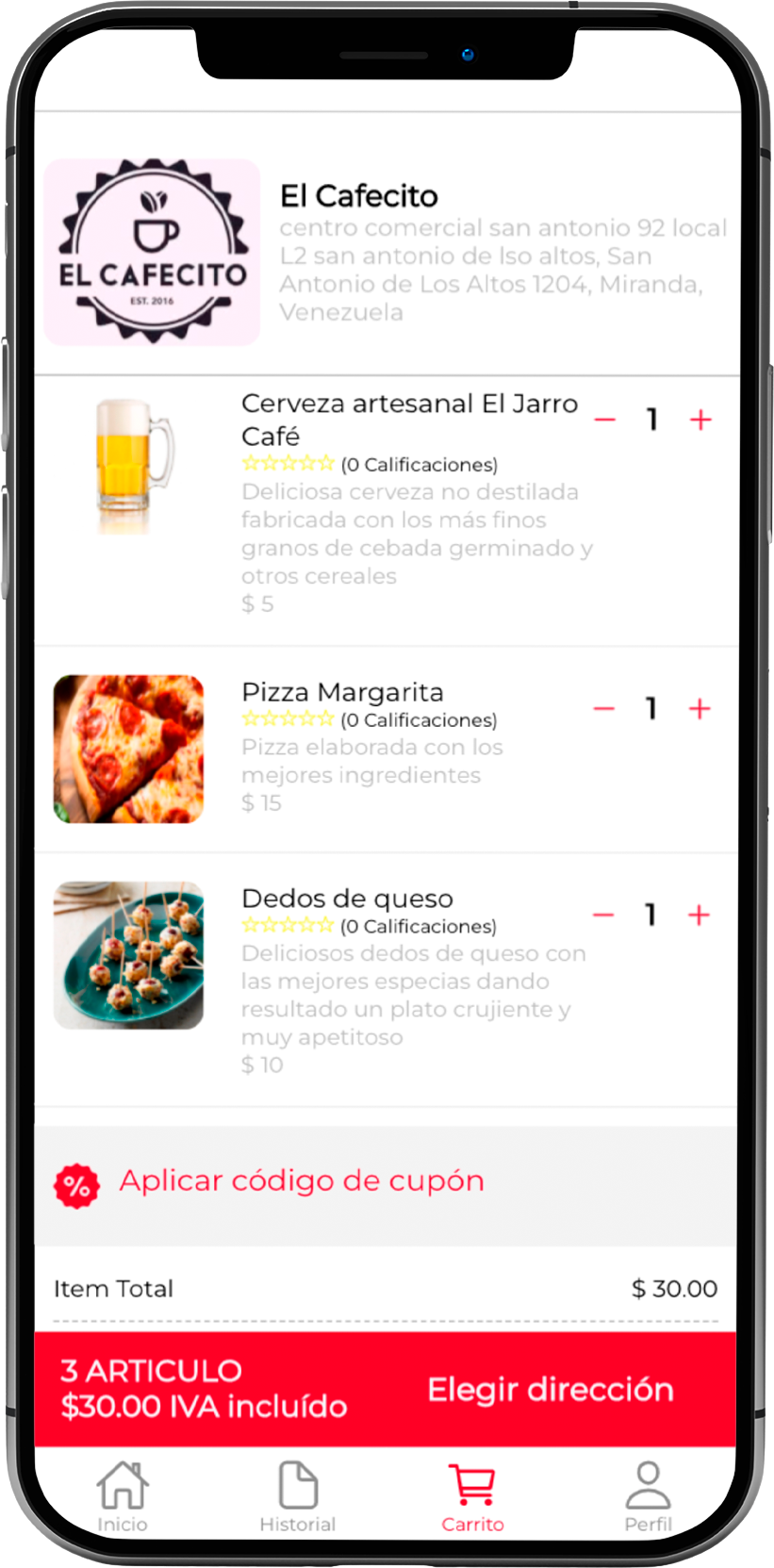Tap Elegir dirección to continue checkout
This screenshot has width=774, height=1568.
[x=551, y=1390]
